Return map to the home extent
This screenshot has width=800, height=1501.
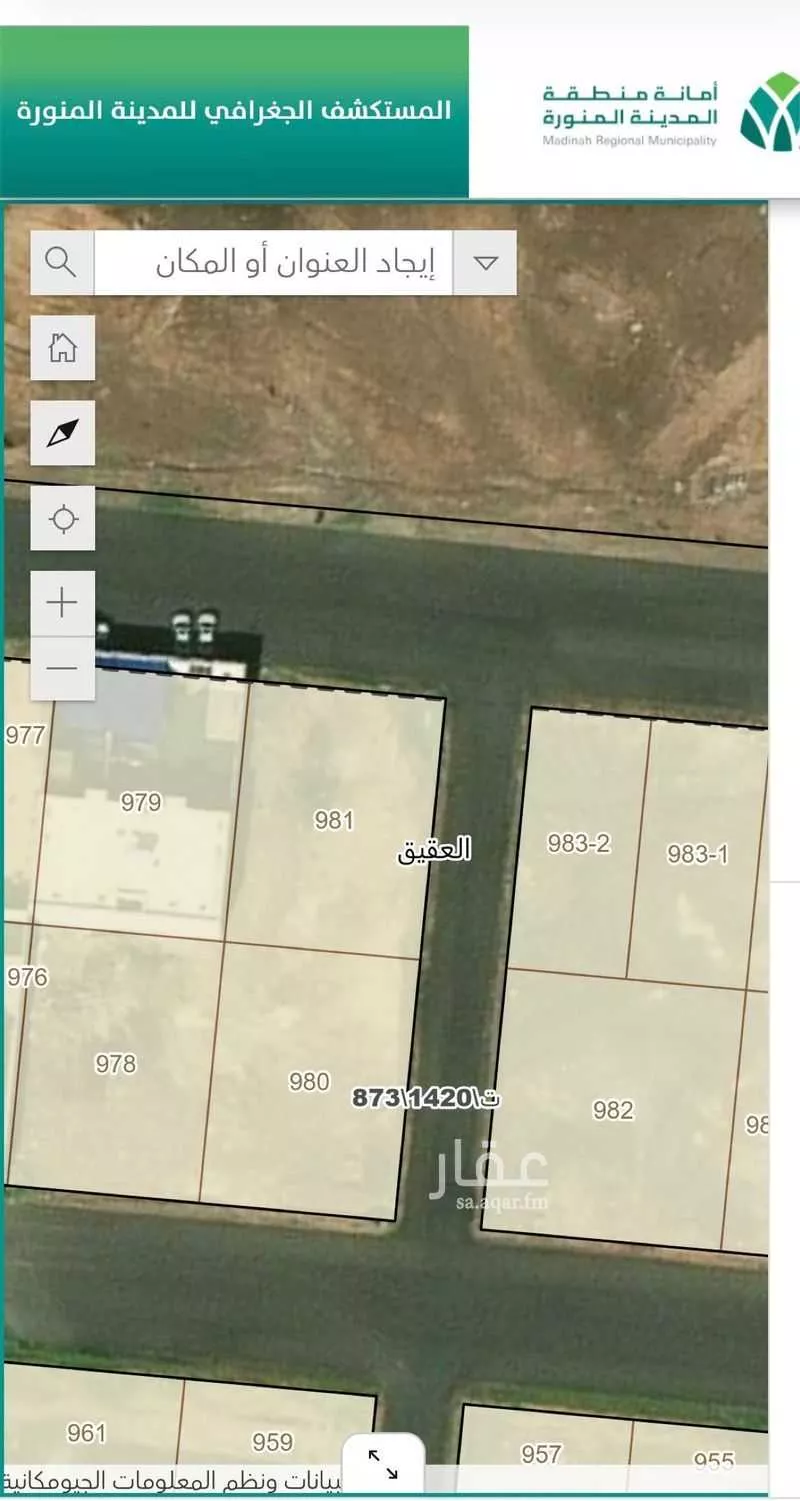click(62, 348)
